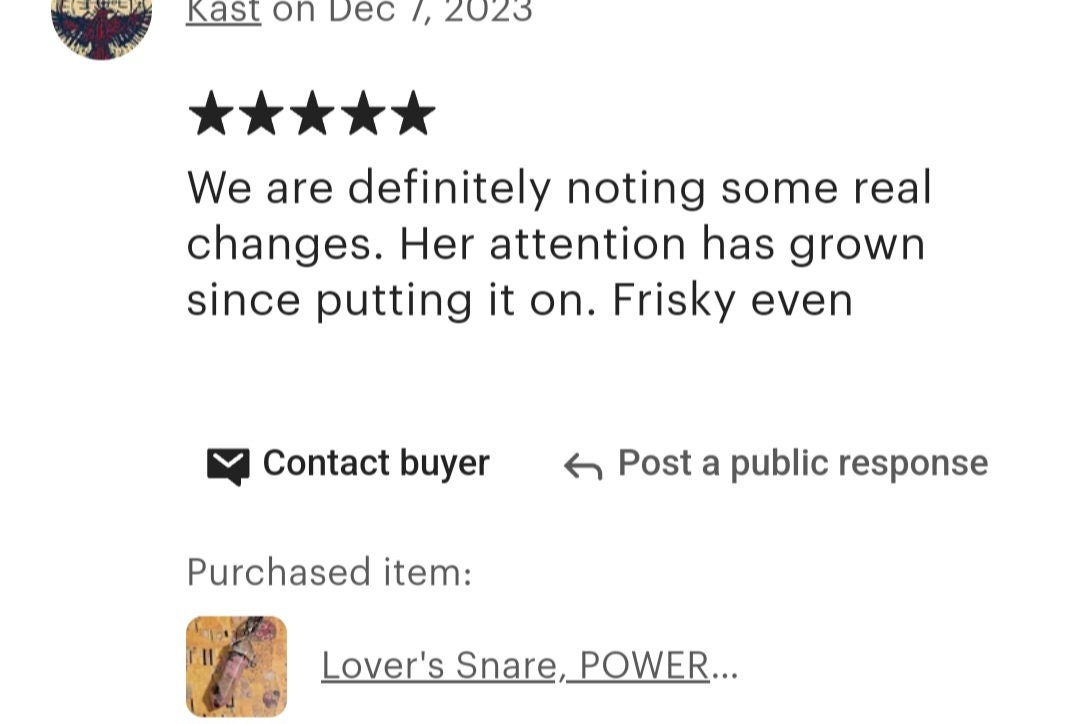Tap Kast's profile avatar
This screenshot has width=1080, height=724.
(102, 22)
